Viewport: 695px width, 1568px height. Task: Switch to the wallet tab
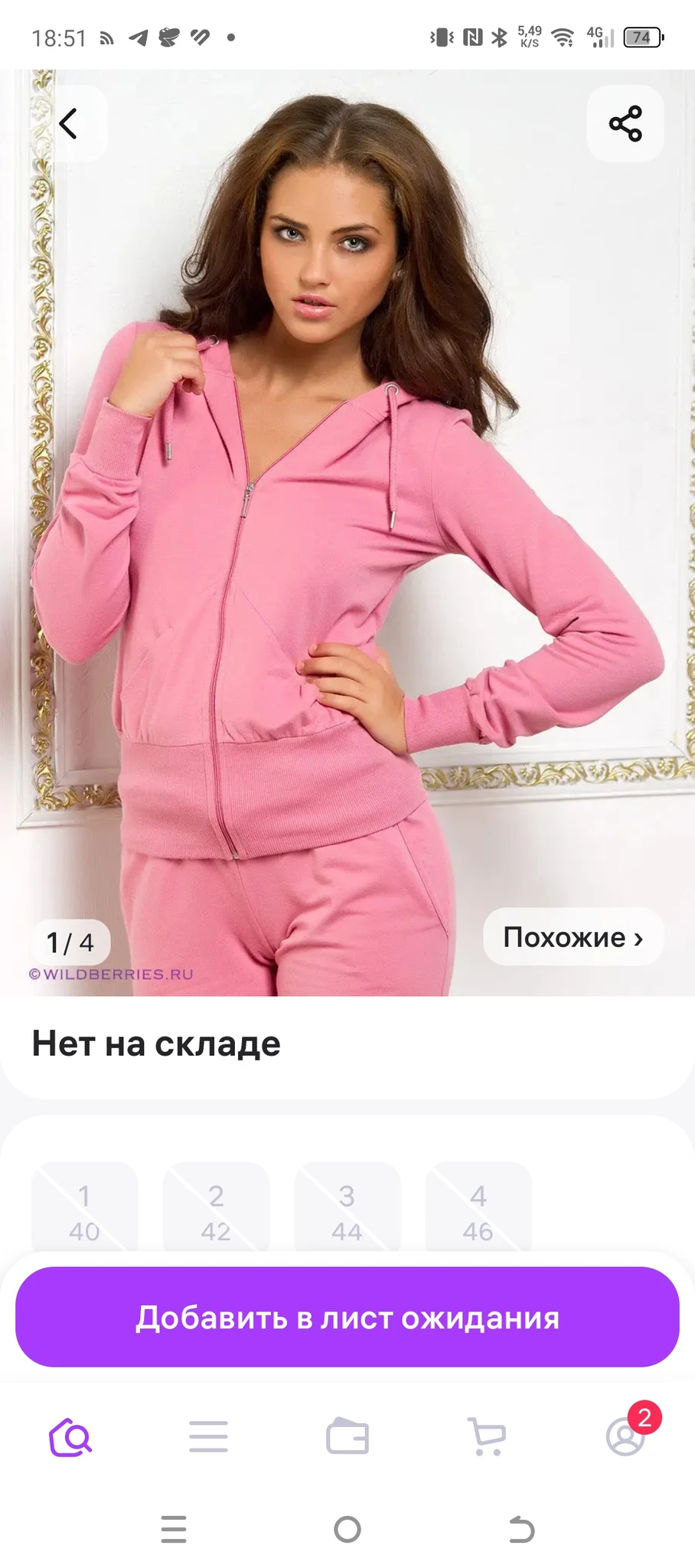(347, 1437)
